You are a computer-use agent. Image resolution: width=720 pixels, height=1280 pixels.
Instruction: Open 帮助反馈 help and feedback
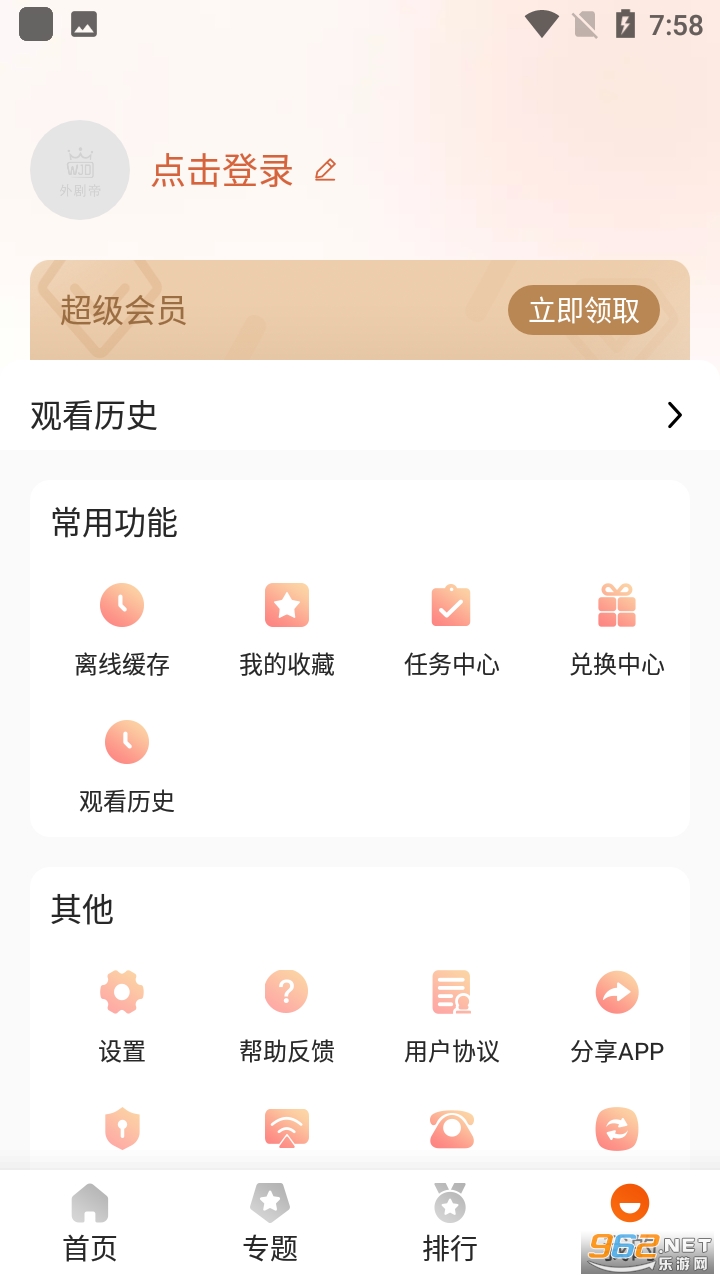click(x=287, y=1016)
